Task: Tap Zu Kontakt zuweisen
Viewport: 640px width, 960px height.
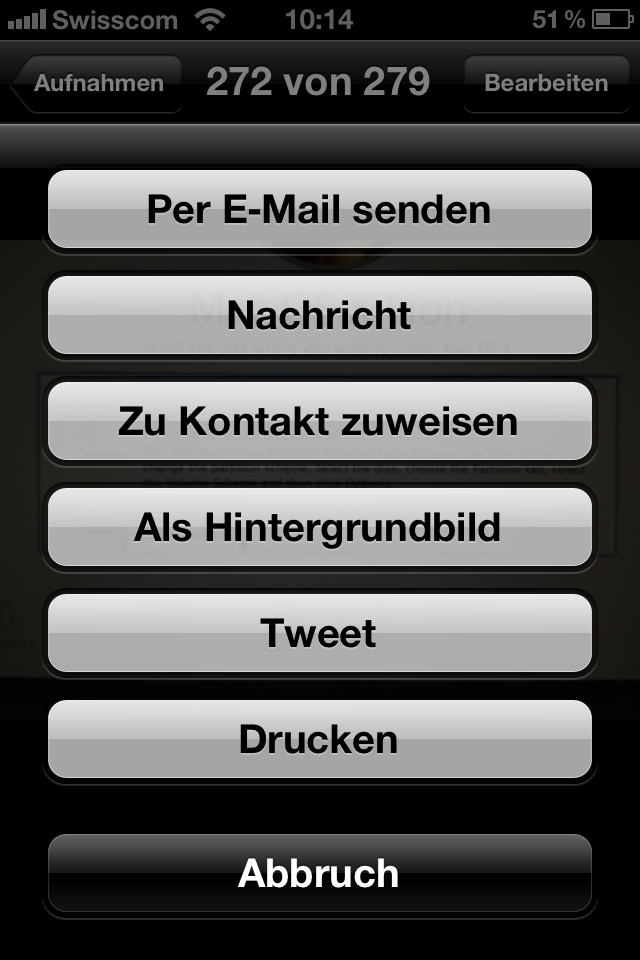Action: coord(320,422)
